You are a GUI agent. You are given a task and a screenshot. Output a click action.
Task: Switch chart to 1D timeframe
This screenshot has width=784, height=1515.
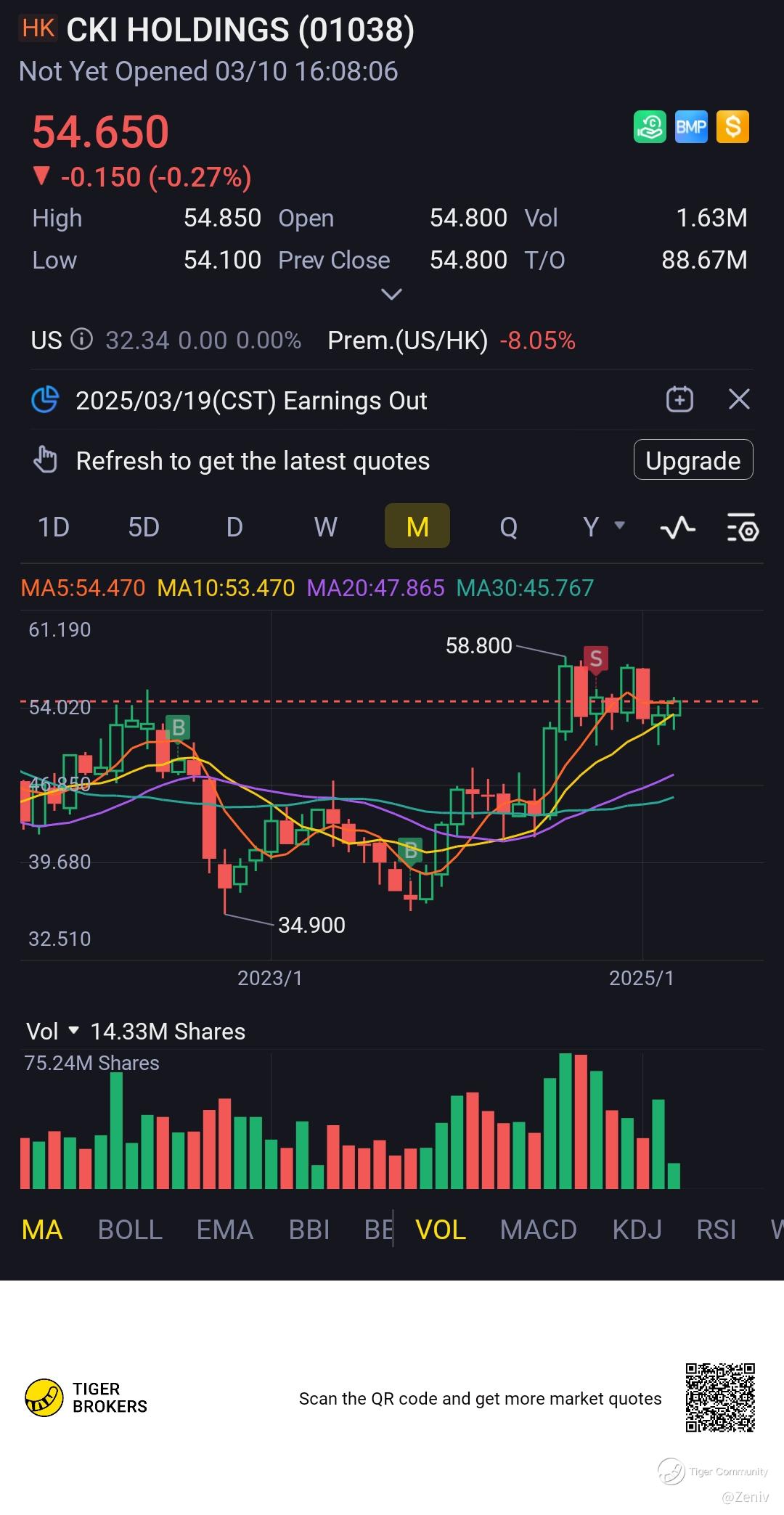click(x=54, y=527)
